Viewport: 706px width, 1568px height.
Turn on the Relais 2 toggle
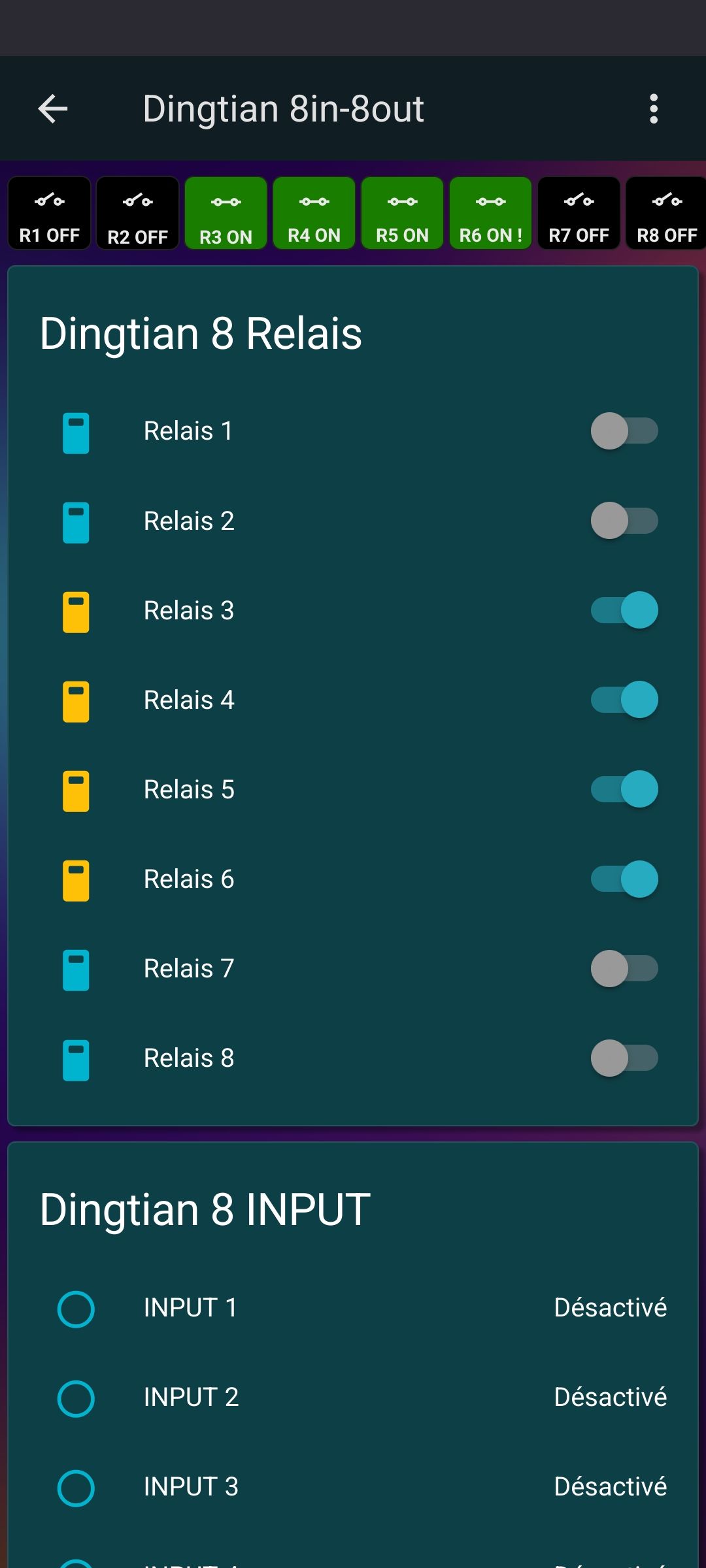pos(624,521)
